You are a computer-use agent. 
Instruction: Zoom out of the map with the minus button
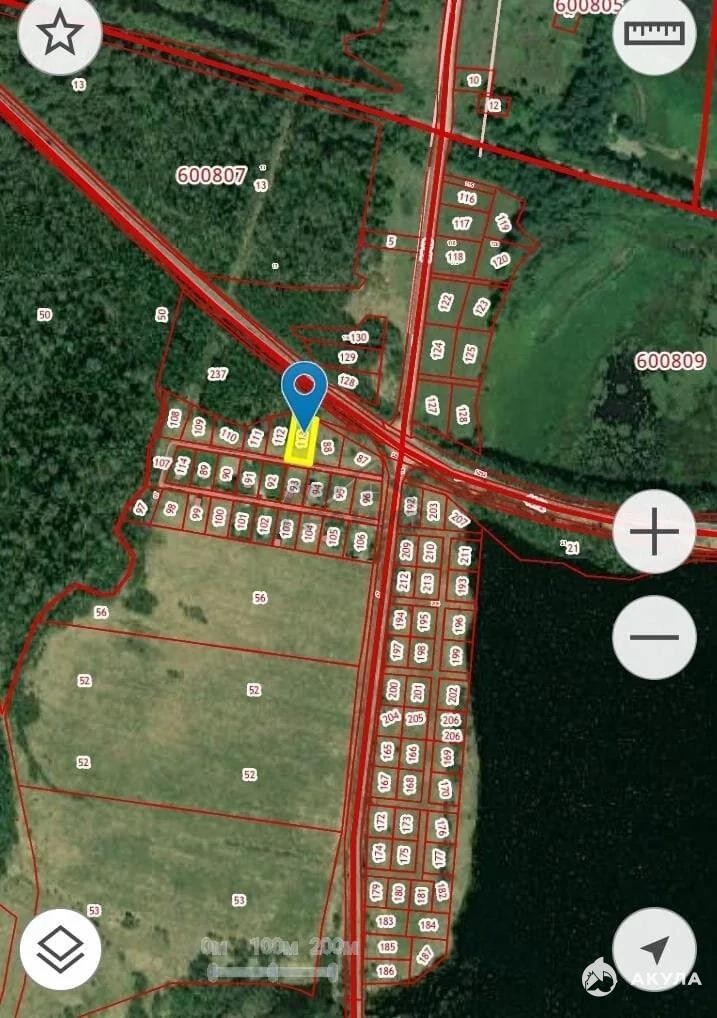click(x=655, y=637)
